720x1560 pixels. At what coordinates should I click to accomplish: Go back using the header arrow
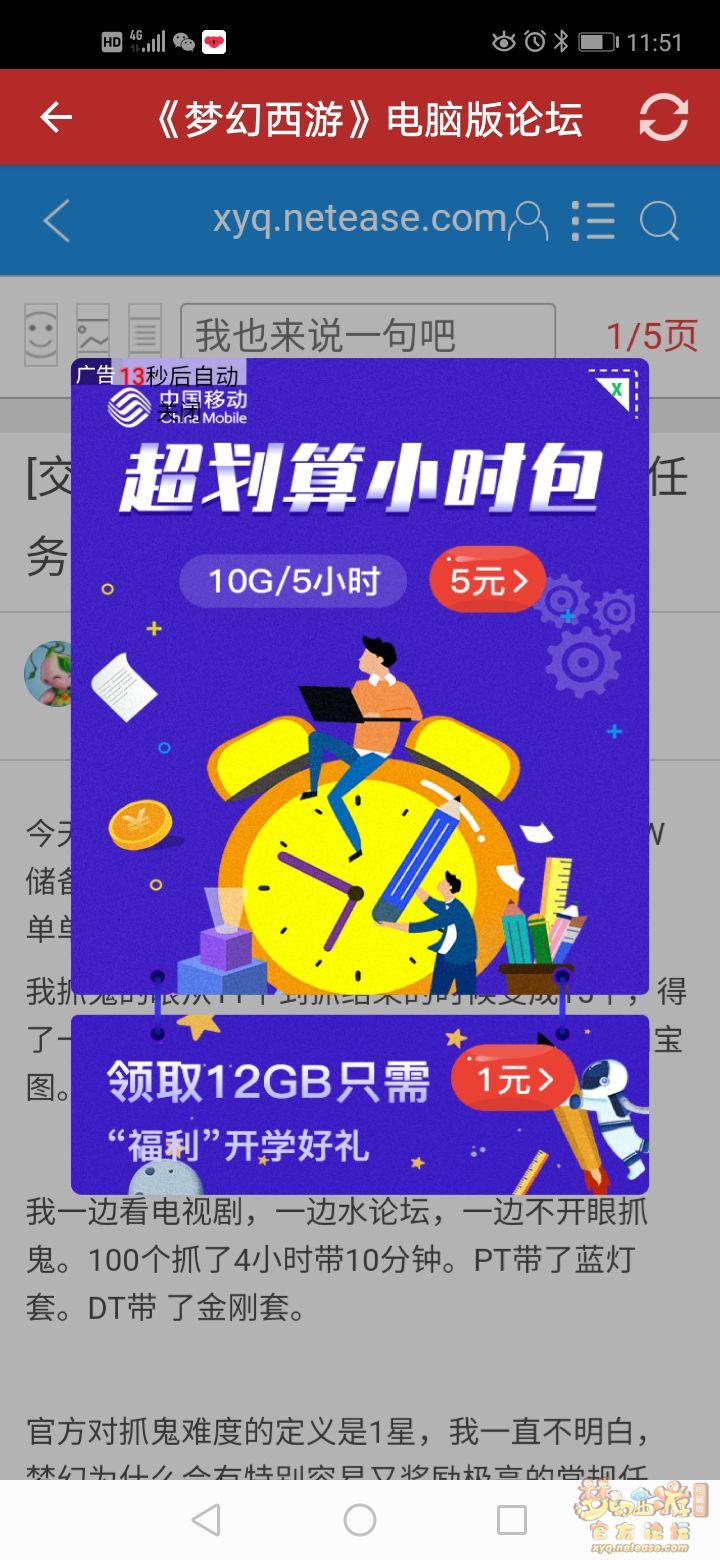[56, 118]
